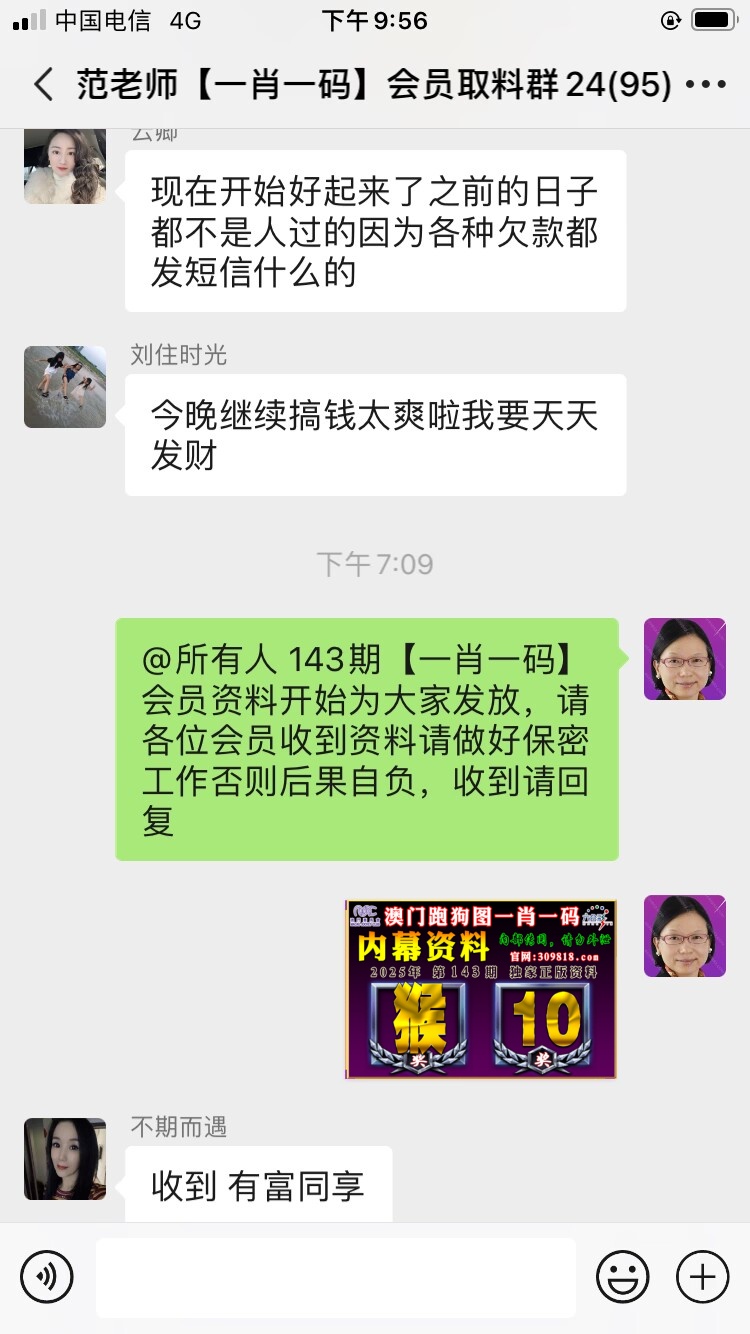Focus the message text field
750x1334 pixels.
click(335, 1277)
